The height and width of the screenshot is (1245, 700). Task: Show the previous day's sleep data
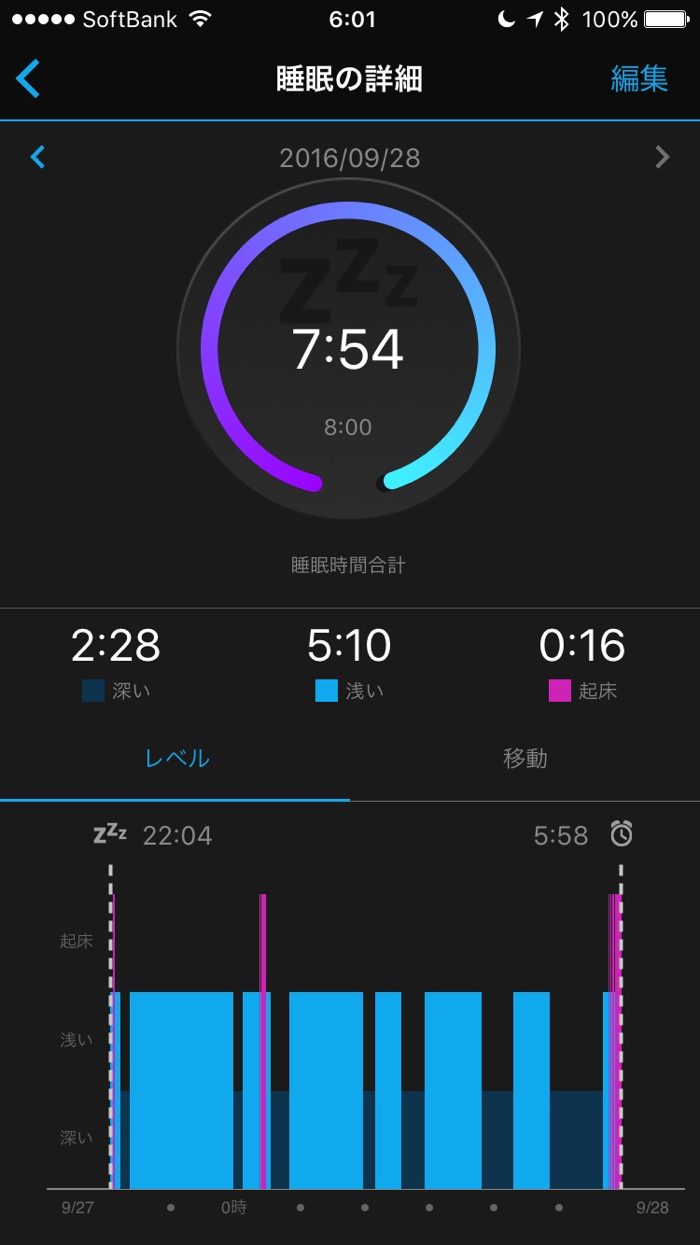(38, 157)
